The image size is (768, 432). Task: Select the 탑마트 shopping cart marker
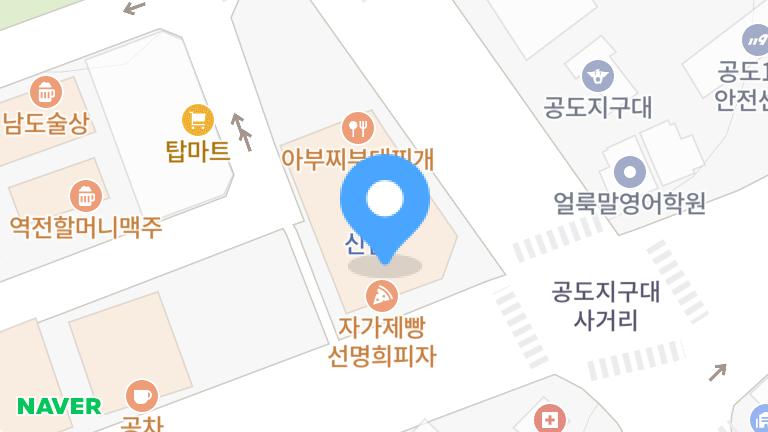coord(198,121)
